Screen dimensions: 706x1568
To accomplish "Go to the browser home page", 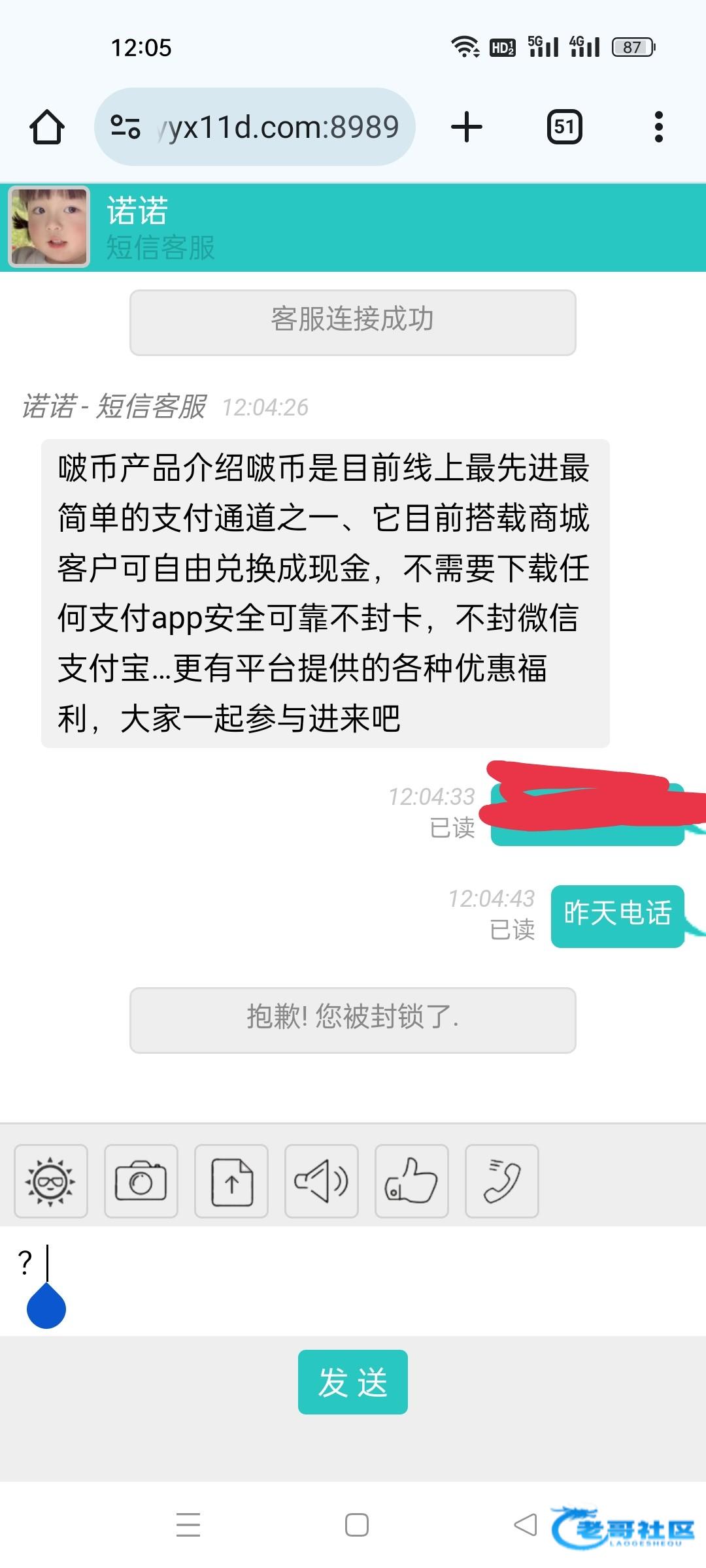I will [47, 127].
